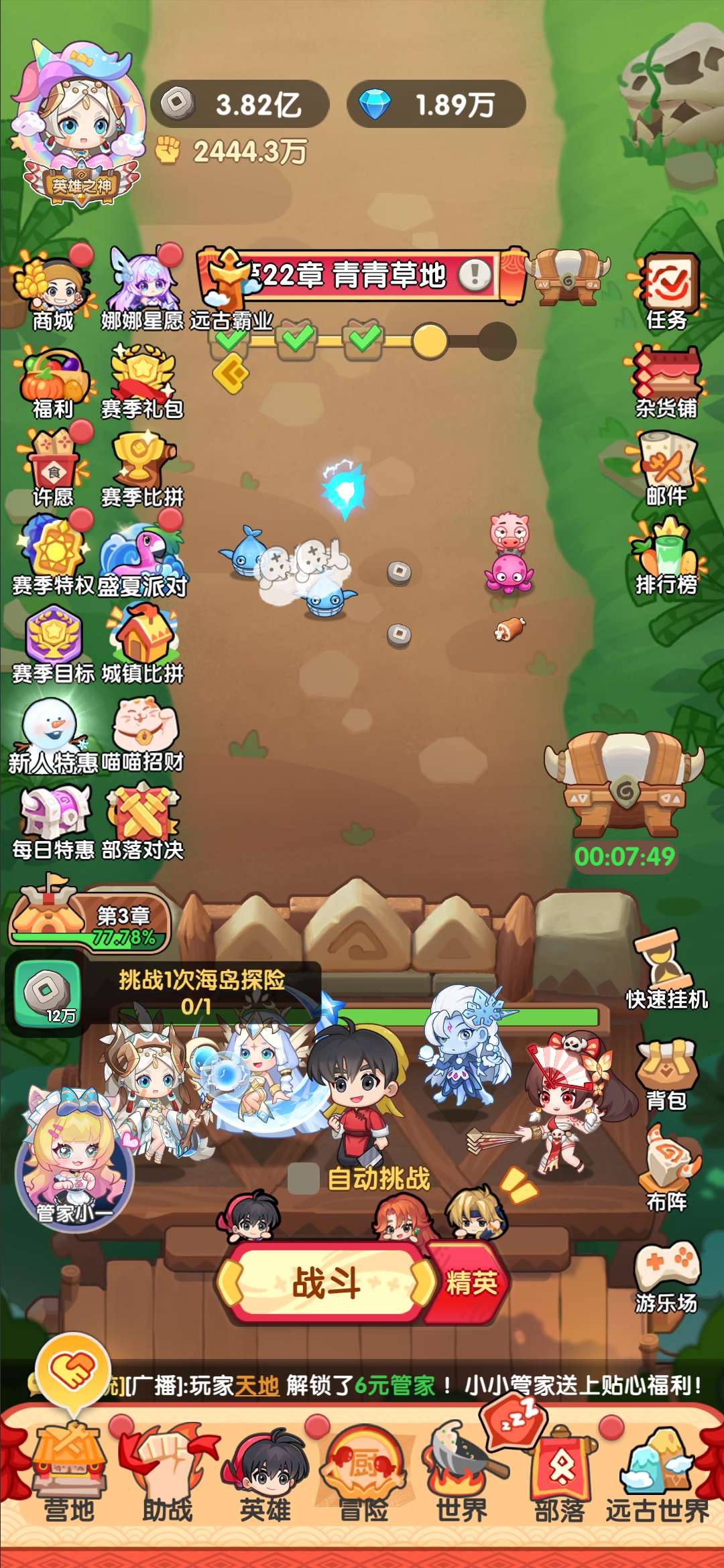Open the 背包 inventory
The width and height of the screenshot is (724, 1568).
[x=666, y=1073]
